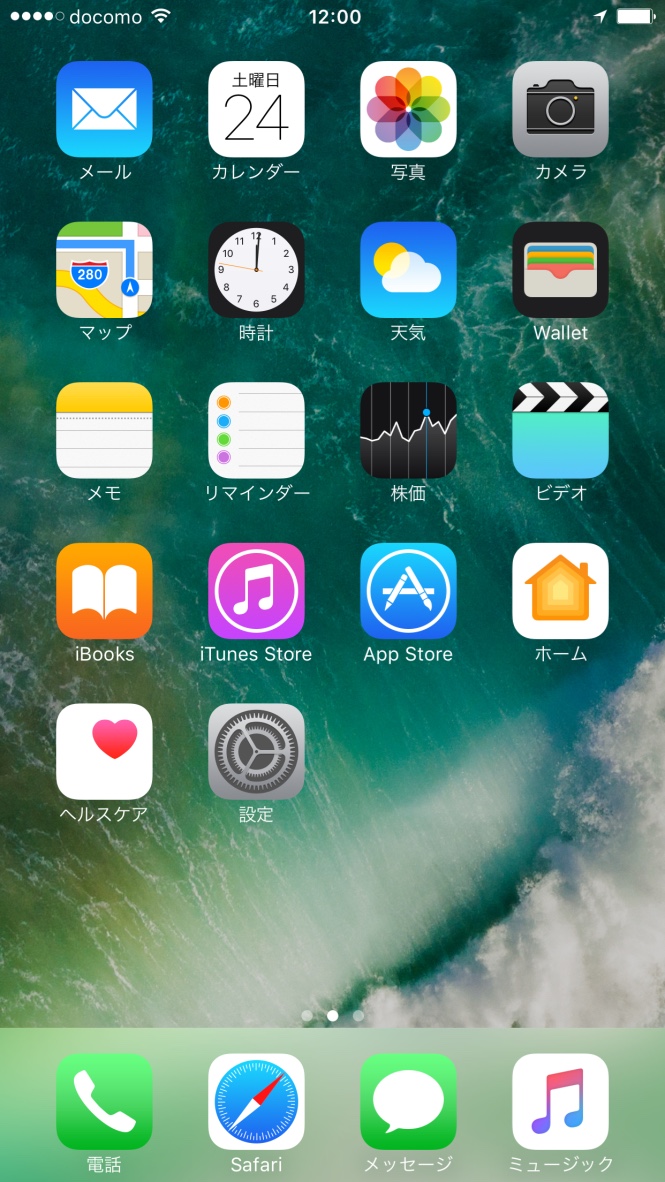This screenshot has height=1182, width=665.
Task: Open the 電話 phone app in the dock
Action: [104, 1101]
